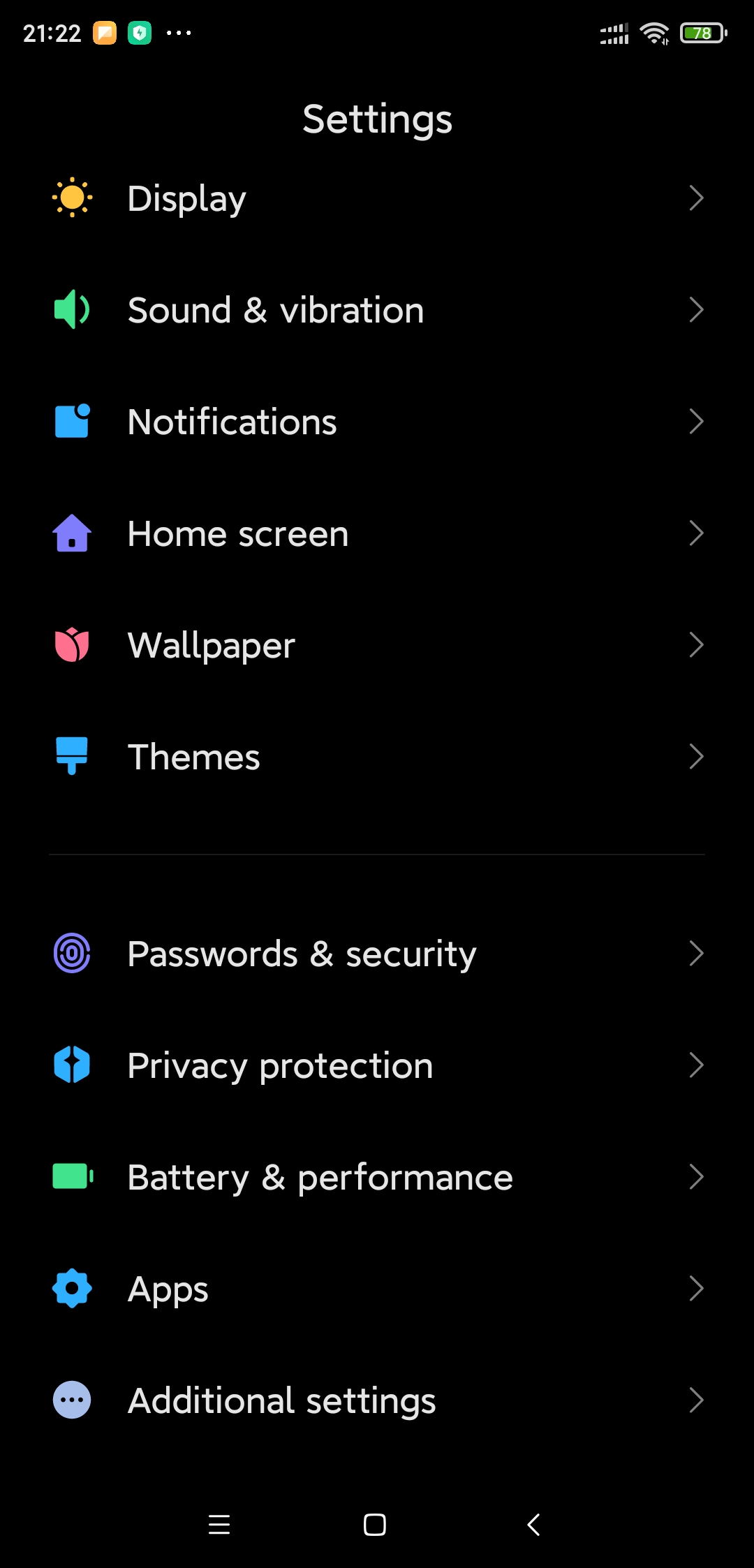Select the Apps settings row
The width and height of the screenshot is (754, 1568).
click(377, 1289)
